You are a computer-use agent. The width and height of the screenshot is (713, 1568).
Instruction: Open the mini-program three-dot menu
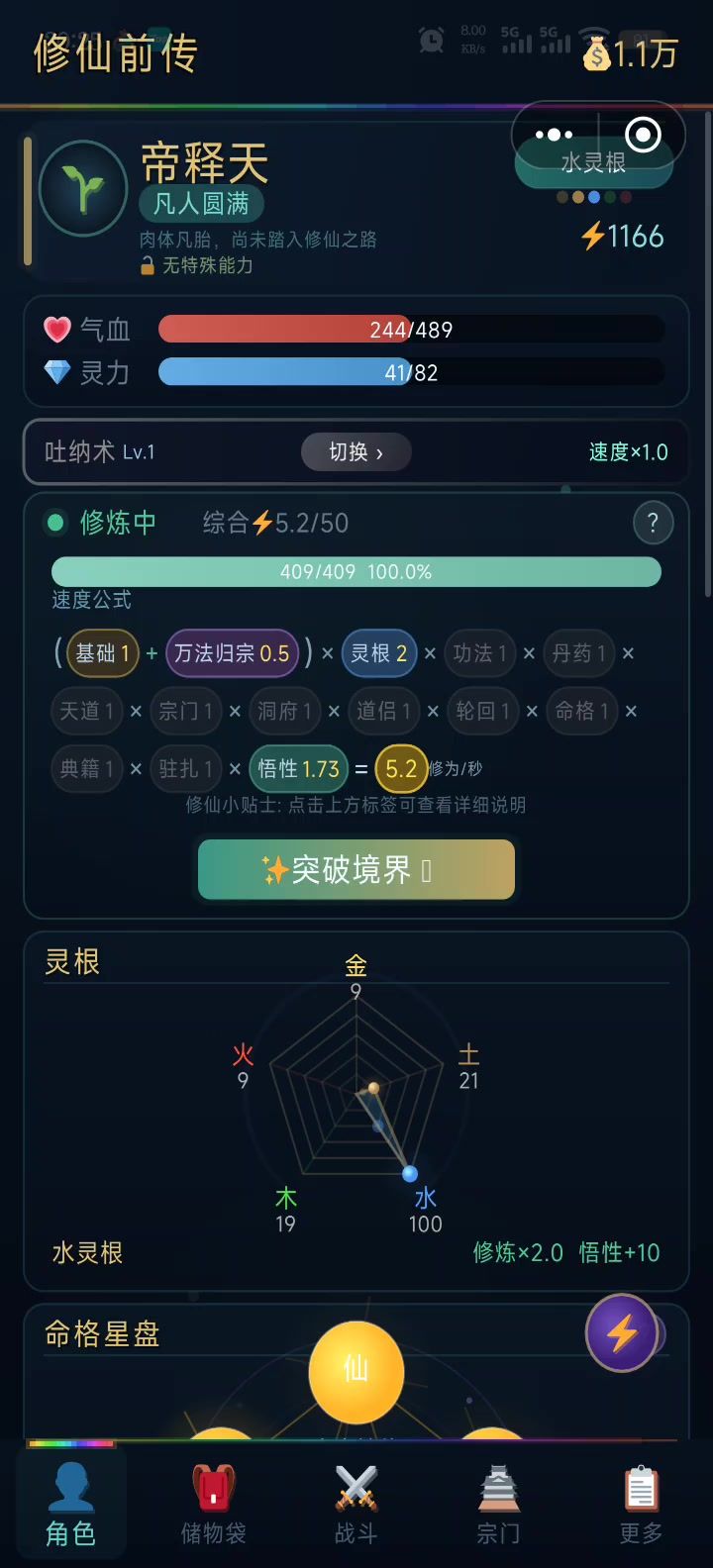click(x=554, y=135)
